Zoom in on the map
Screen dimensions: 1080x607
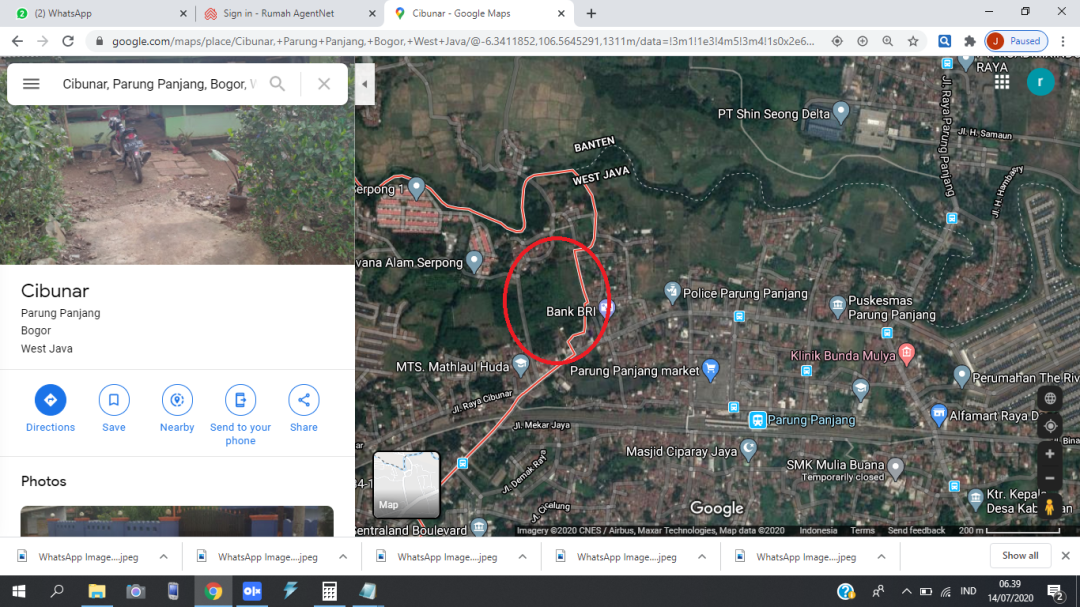point(1050,454)
